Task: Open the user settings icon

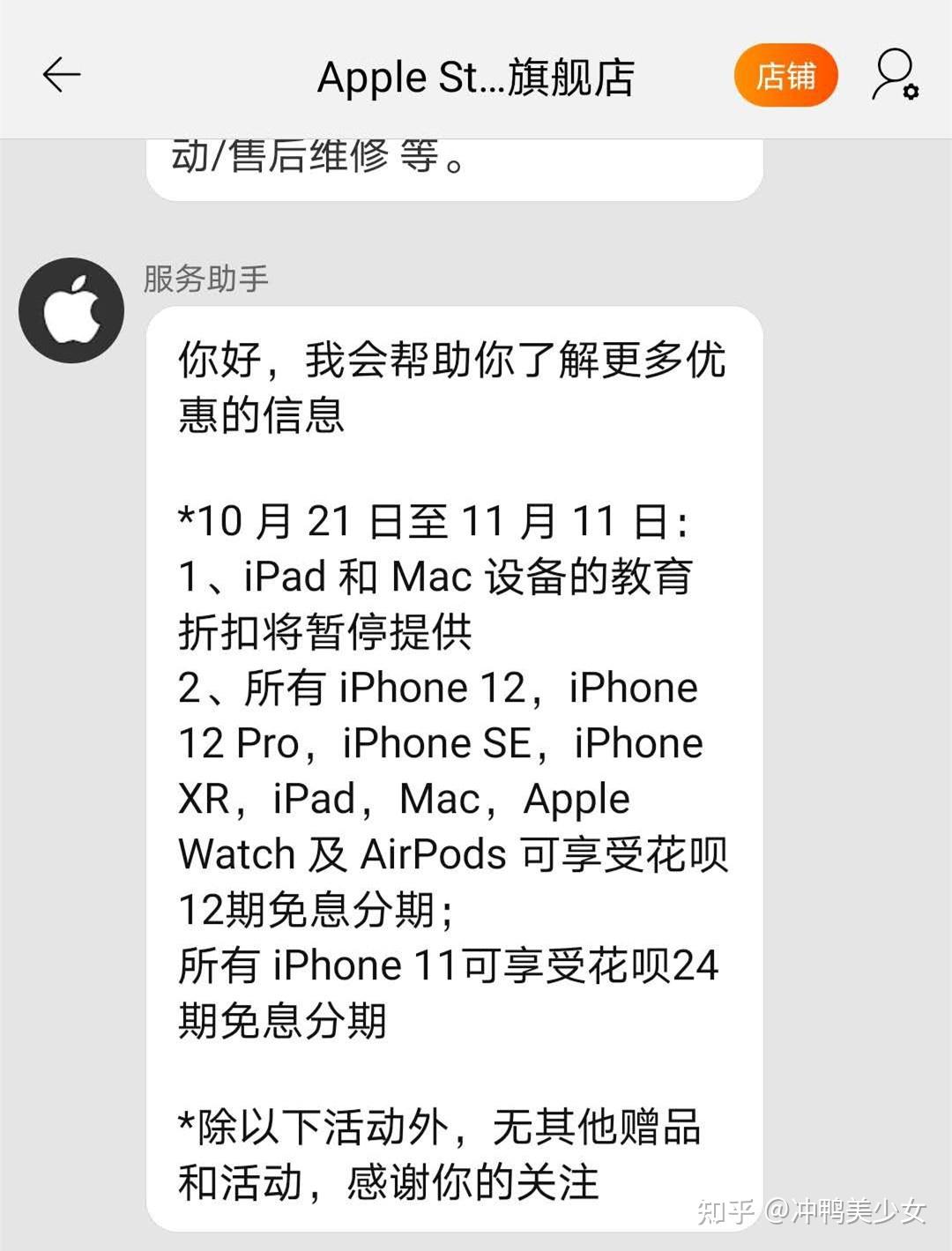Action: pyautogui.click(x=895, y=75)
